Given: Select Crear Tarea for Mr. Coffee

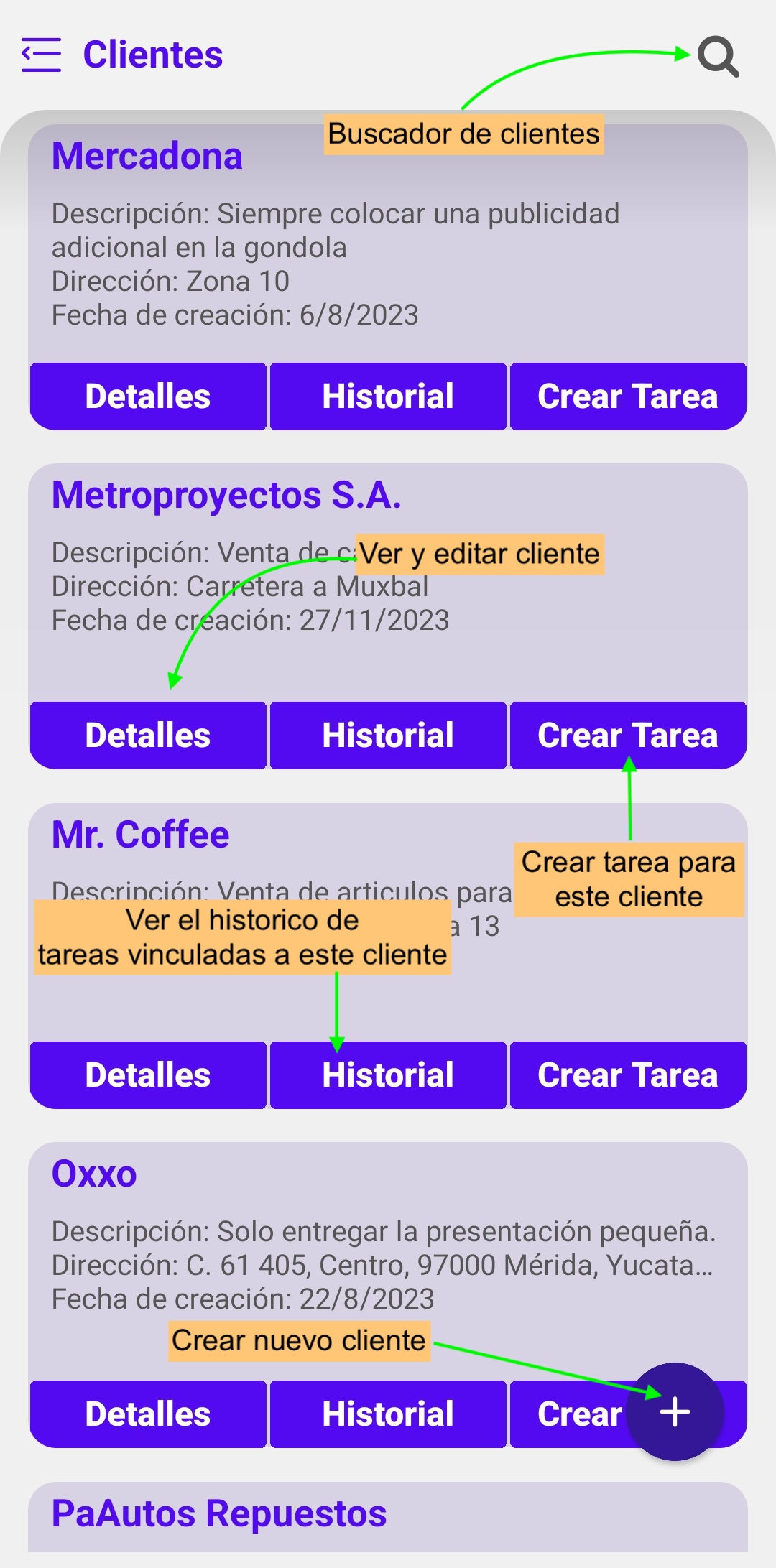Looking at the screenshot, I should [x=628, y=1075].
